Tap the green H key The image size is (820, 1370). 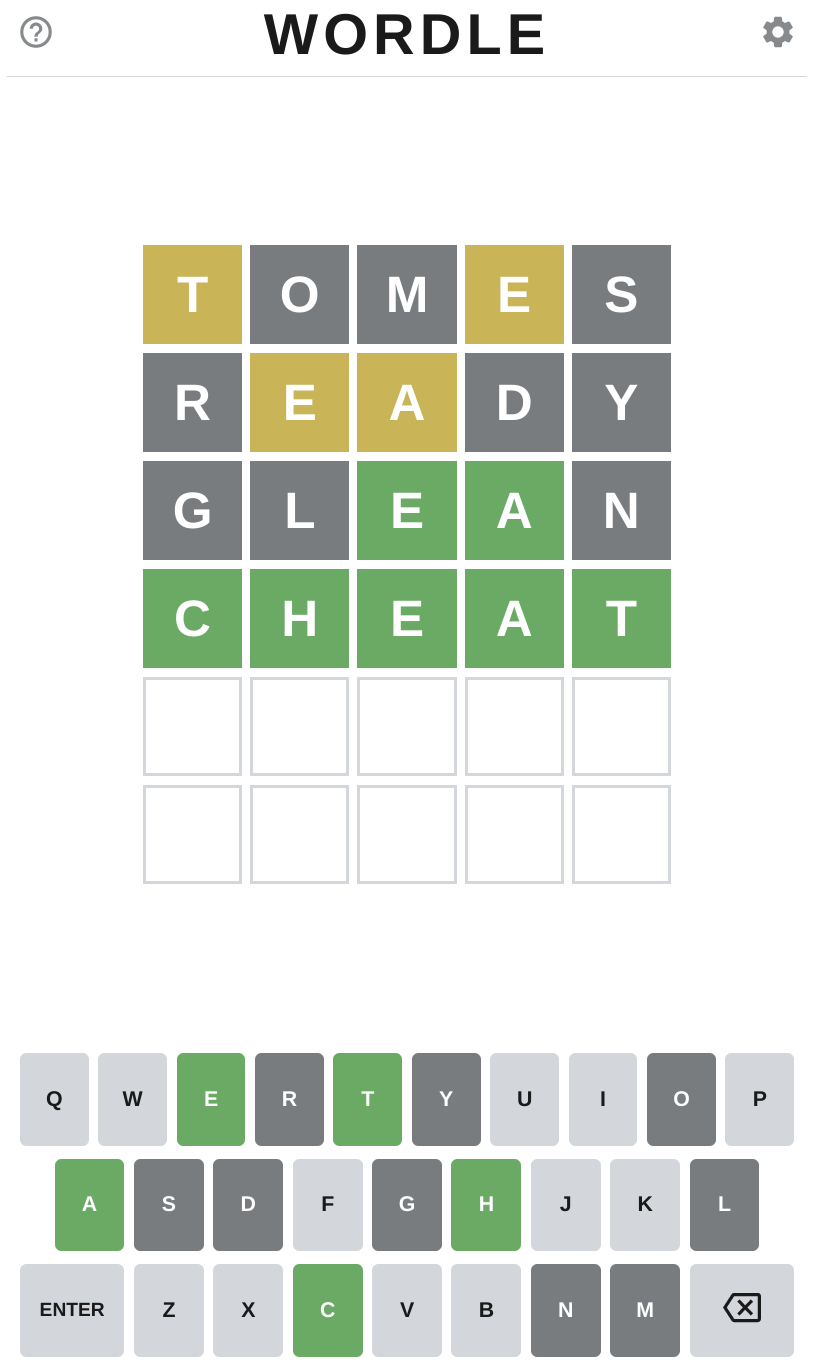(x=486, y=1205)
